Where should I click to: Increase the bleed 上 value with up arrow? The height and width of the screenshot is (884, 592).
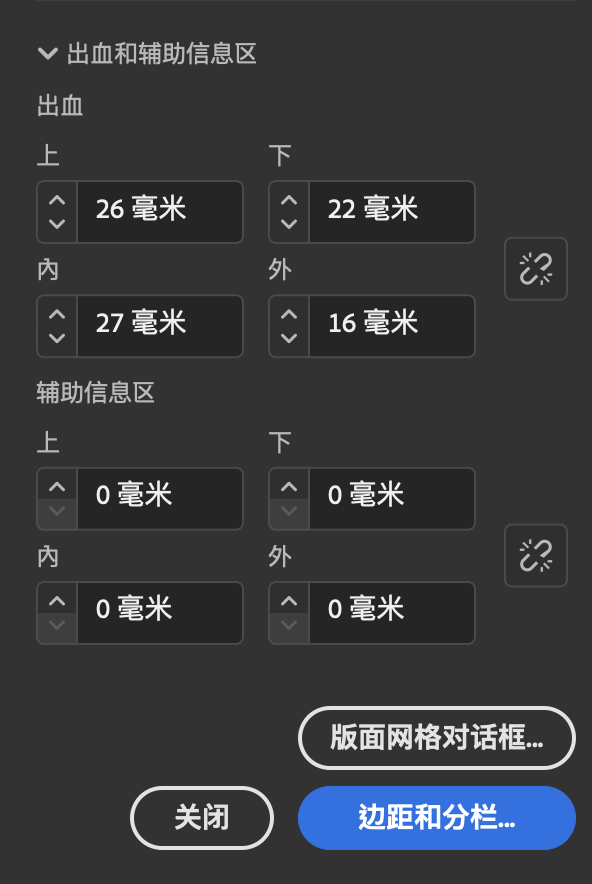tap(57, 200)
